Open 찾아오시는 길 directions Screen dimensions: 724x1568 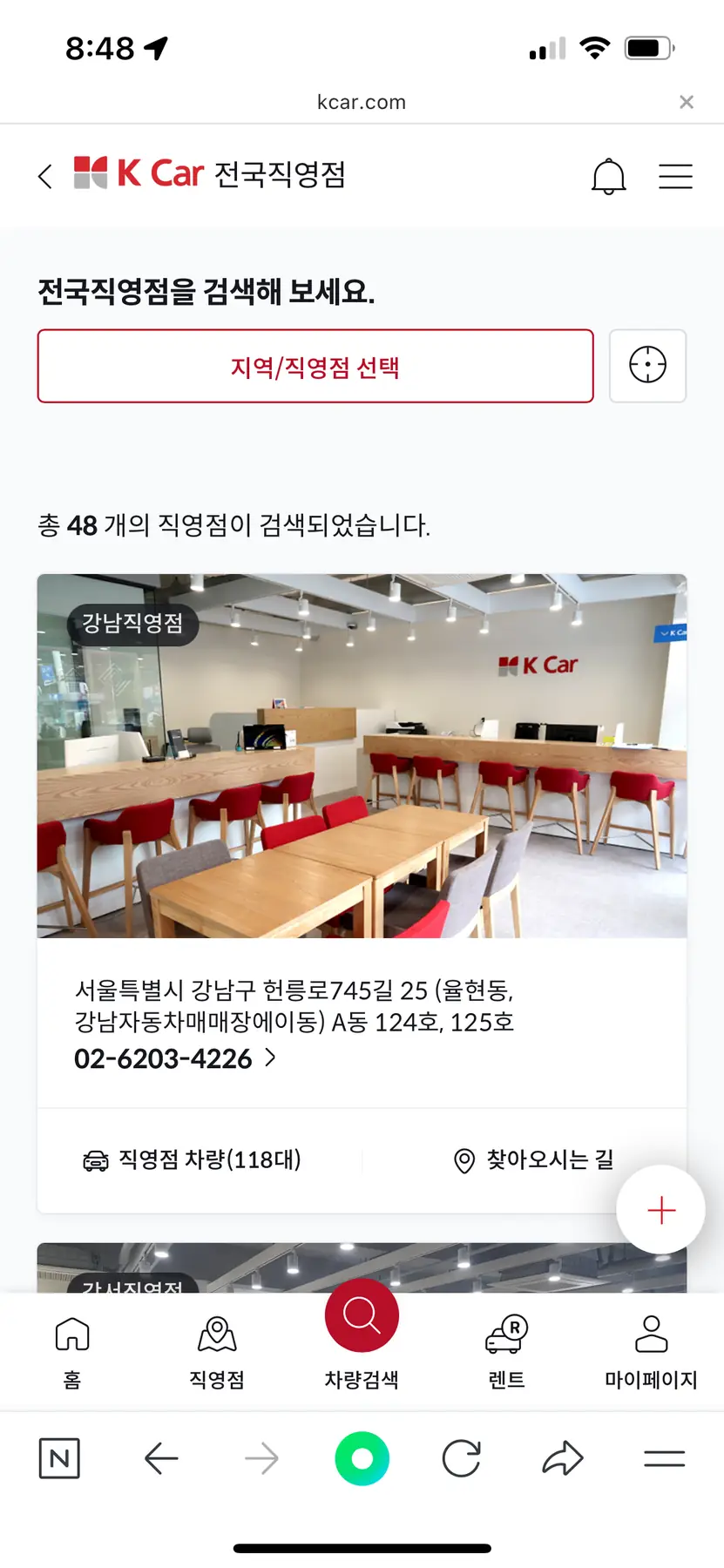tap(534, 1159)
